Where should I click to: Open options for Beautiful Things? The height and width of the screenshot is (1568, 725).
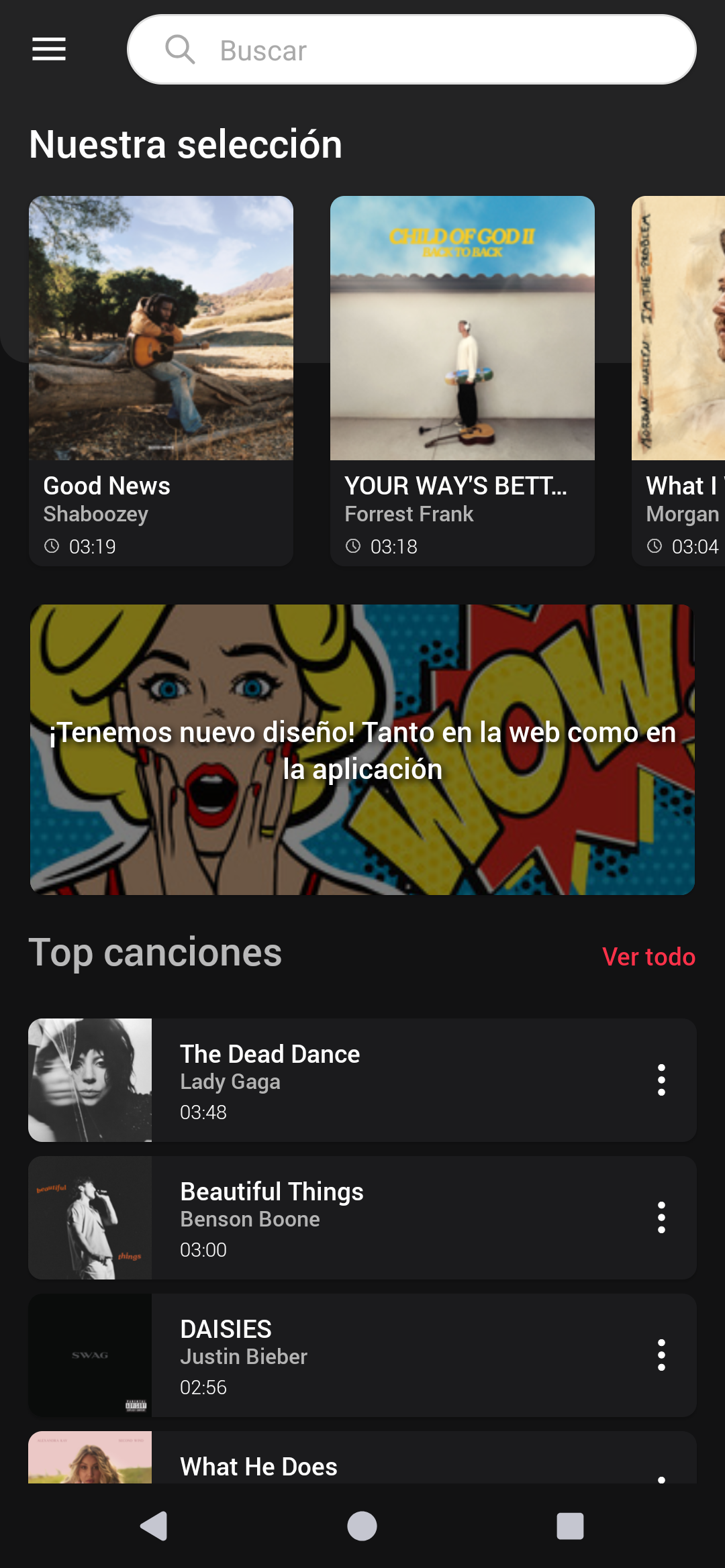[x=661, y=1218]
